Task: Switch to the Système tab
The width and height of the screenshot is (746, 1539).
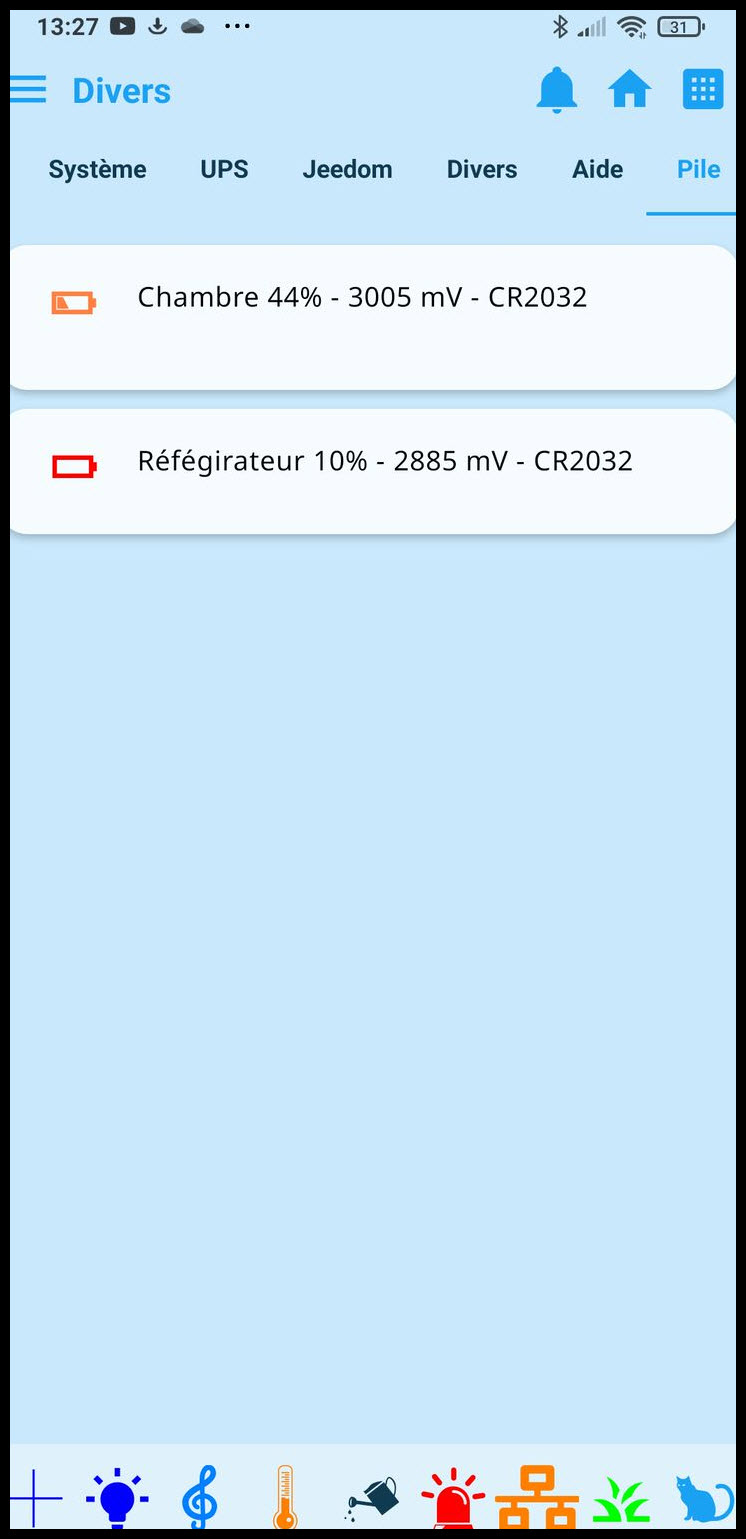Action: coord(97,170)
